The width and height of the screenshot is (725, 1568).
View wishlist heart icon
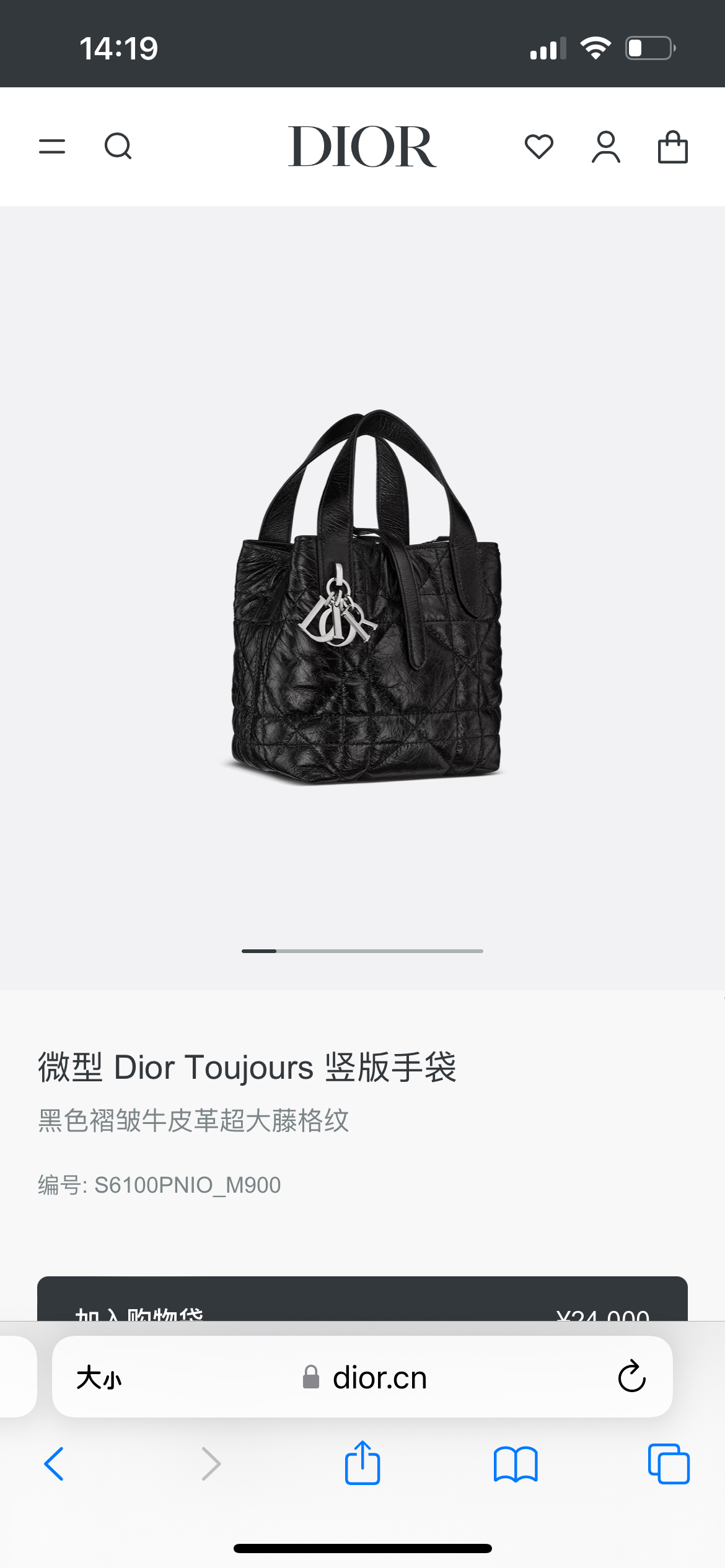tap(538, 147)
